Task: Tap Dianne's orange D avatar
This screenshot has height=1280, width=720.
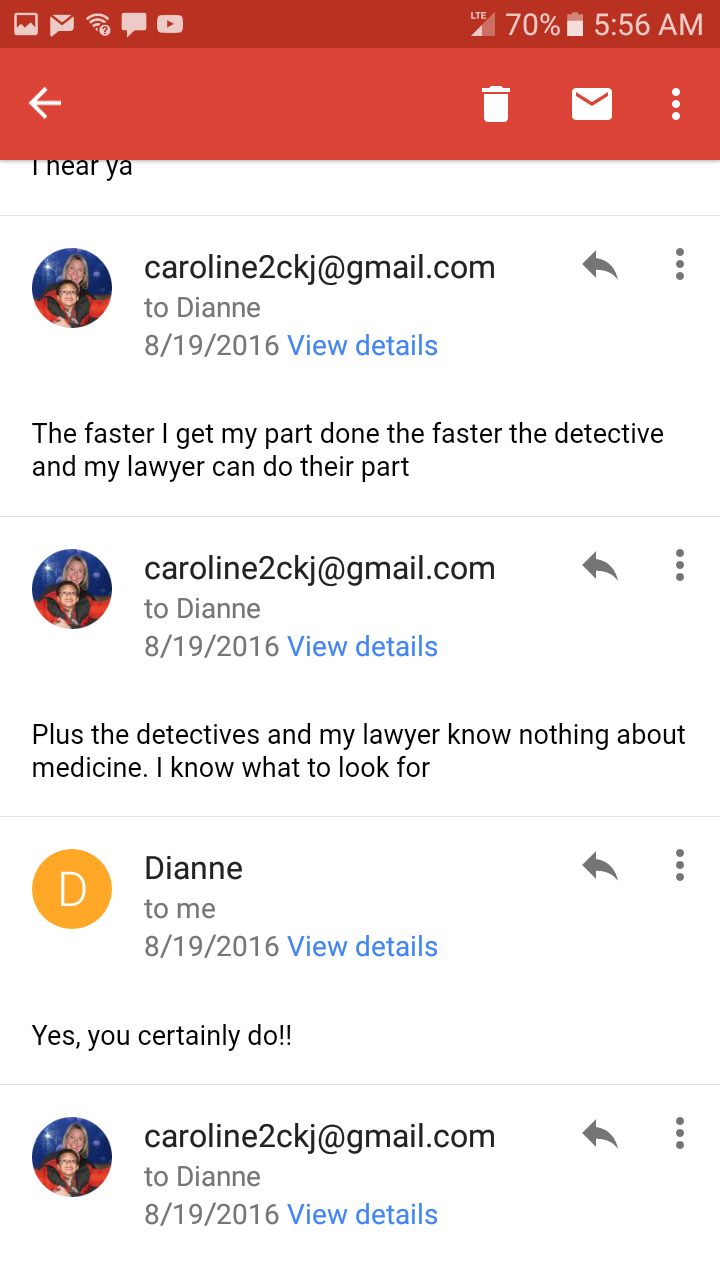Action: tap(72, 889)
